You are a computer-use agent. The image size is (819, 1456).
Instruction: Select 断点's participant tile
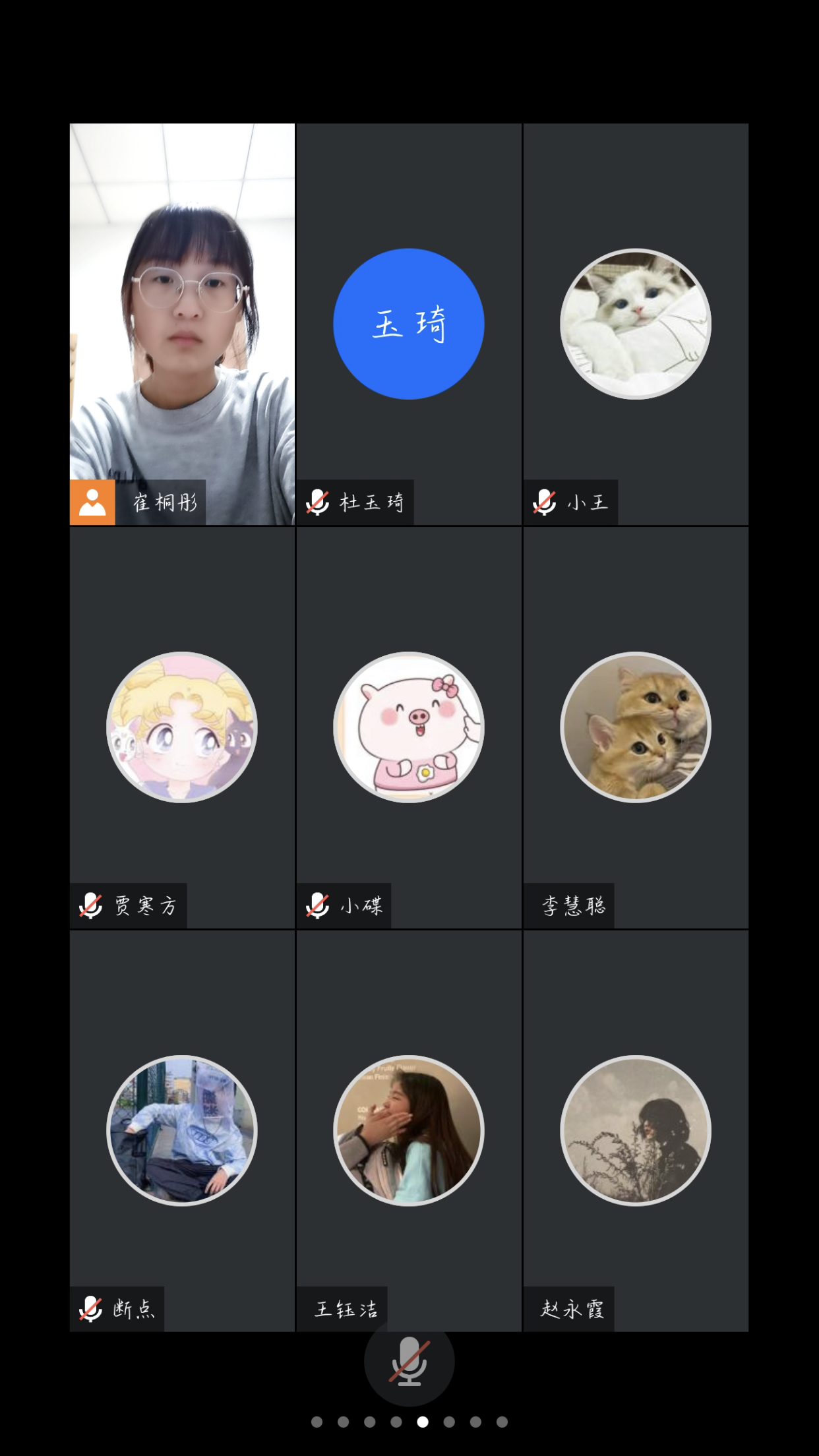pyautogui.click(x=182, y=1131)
